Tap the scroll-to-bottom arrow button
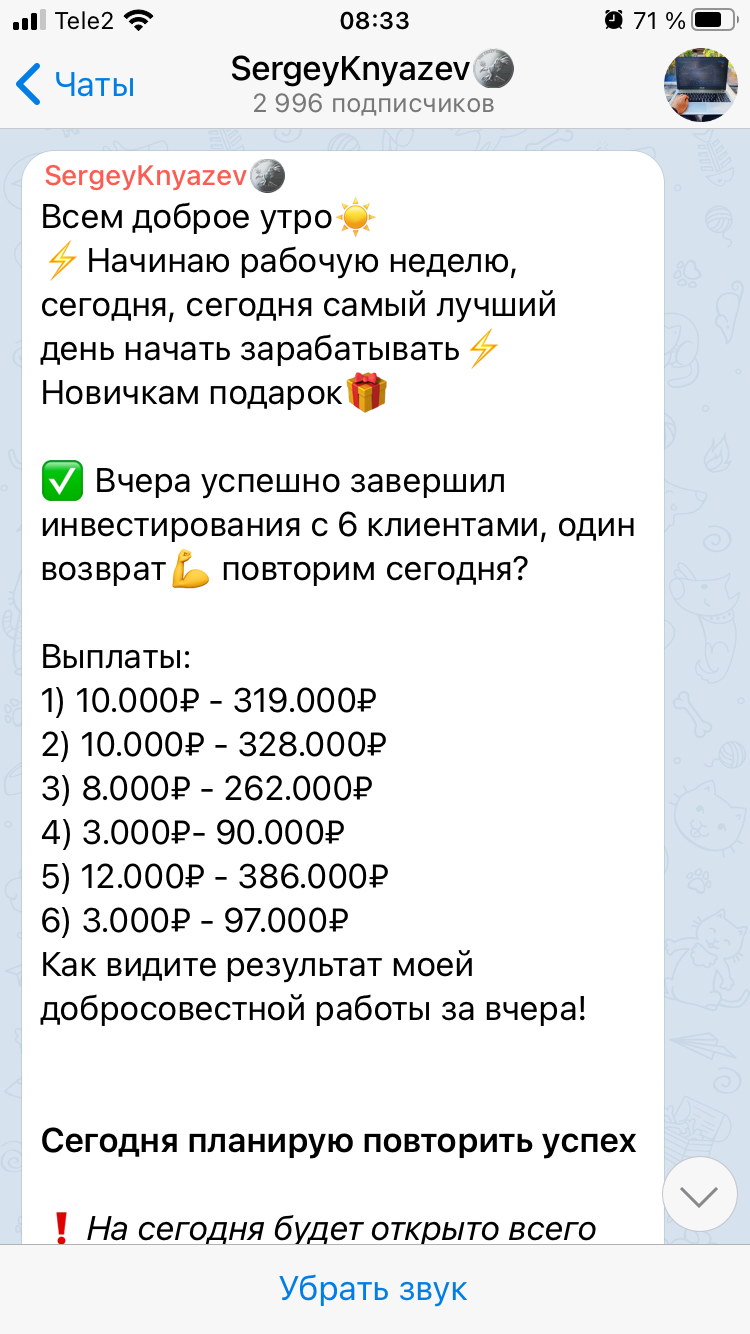This screenshot has width=750, height=1334. tap(700, 1194)
